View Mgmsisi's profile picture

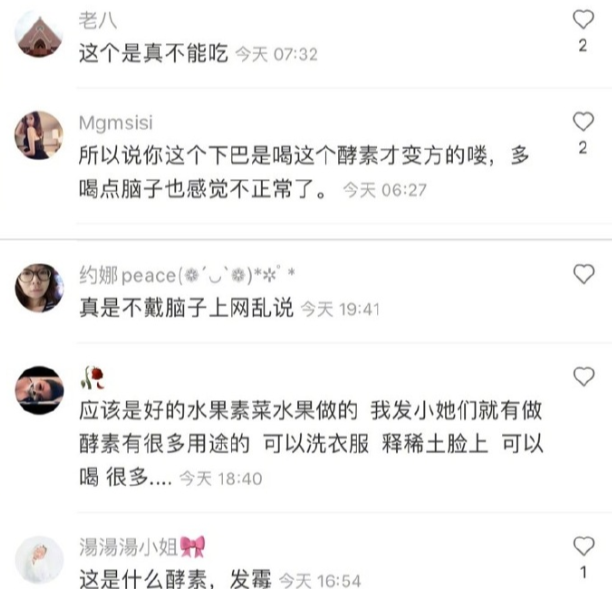[x=40, y=135]
